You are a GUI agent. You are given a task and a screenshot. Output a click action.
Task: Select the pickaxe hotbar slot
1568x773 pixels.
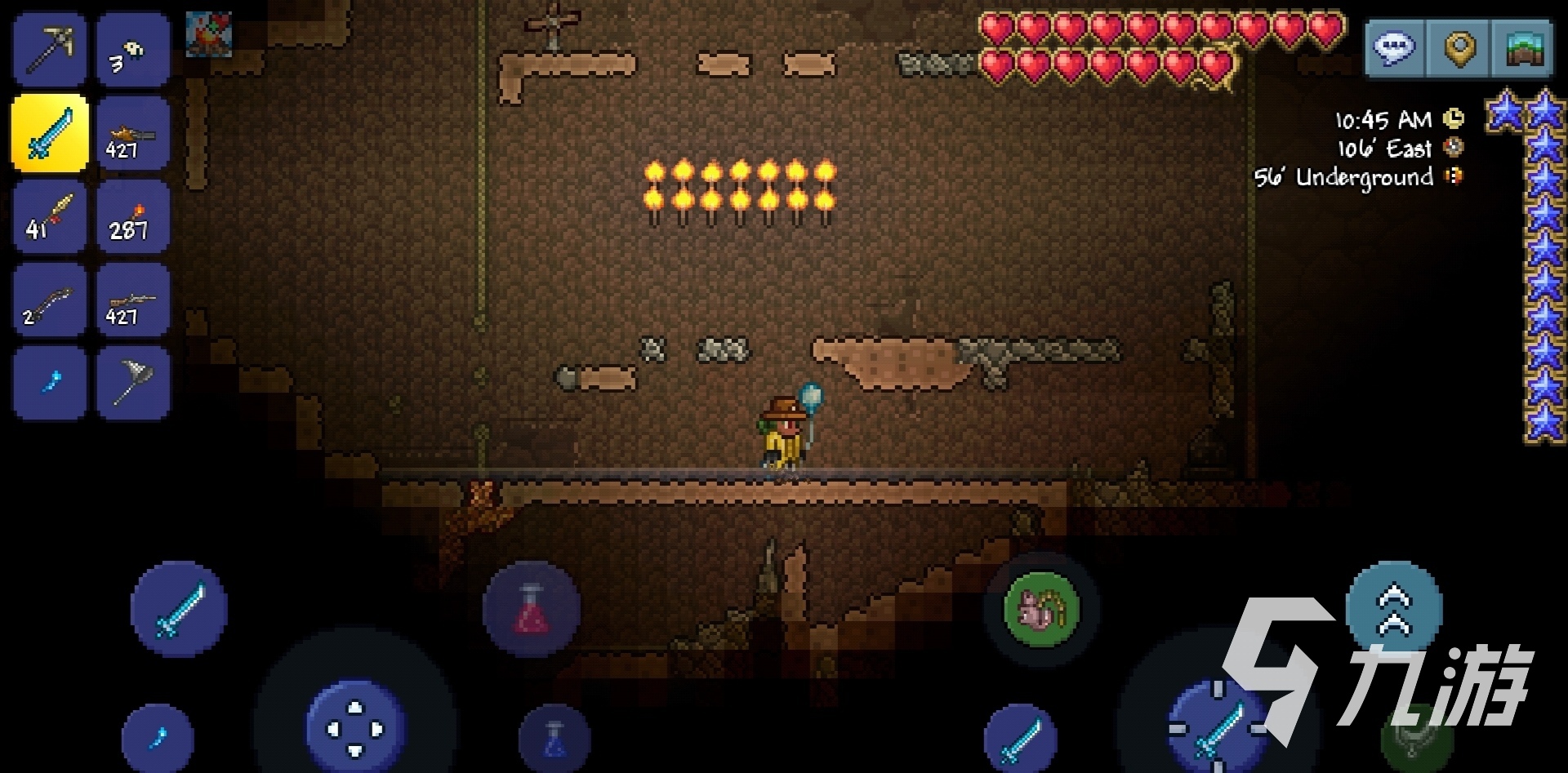point(49,49)
